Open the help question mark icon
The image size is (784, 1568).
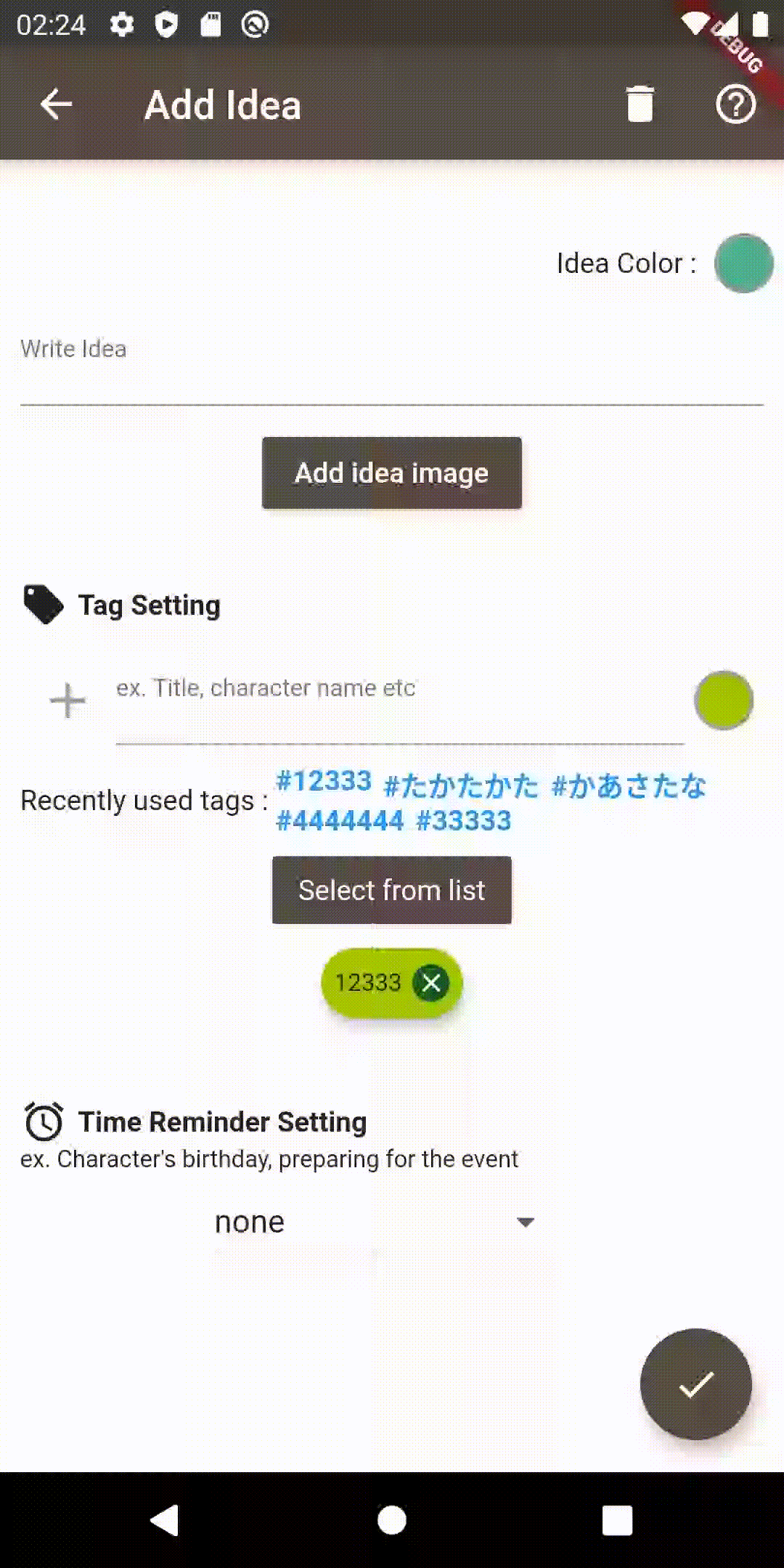pos(735,104)
